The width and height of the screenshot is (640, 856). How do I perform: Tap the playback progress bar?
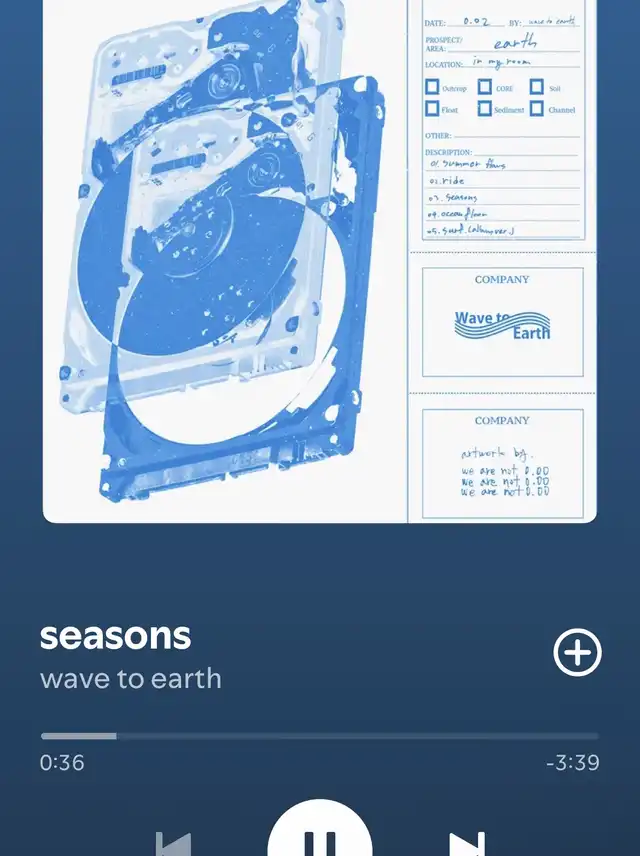pyautogui.click(x=320, y=736)
